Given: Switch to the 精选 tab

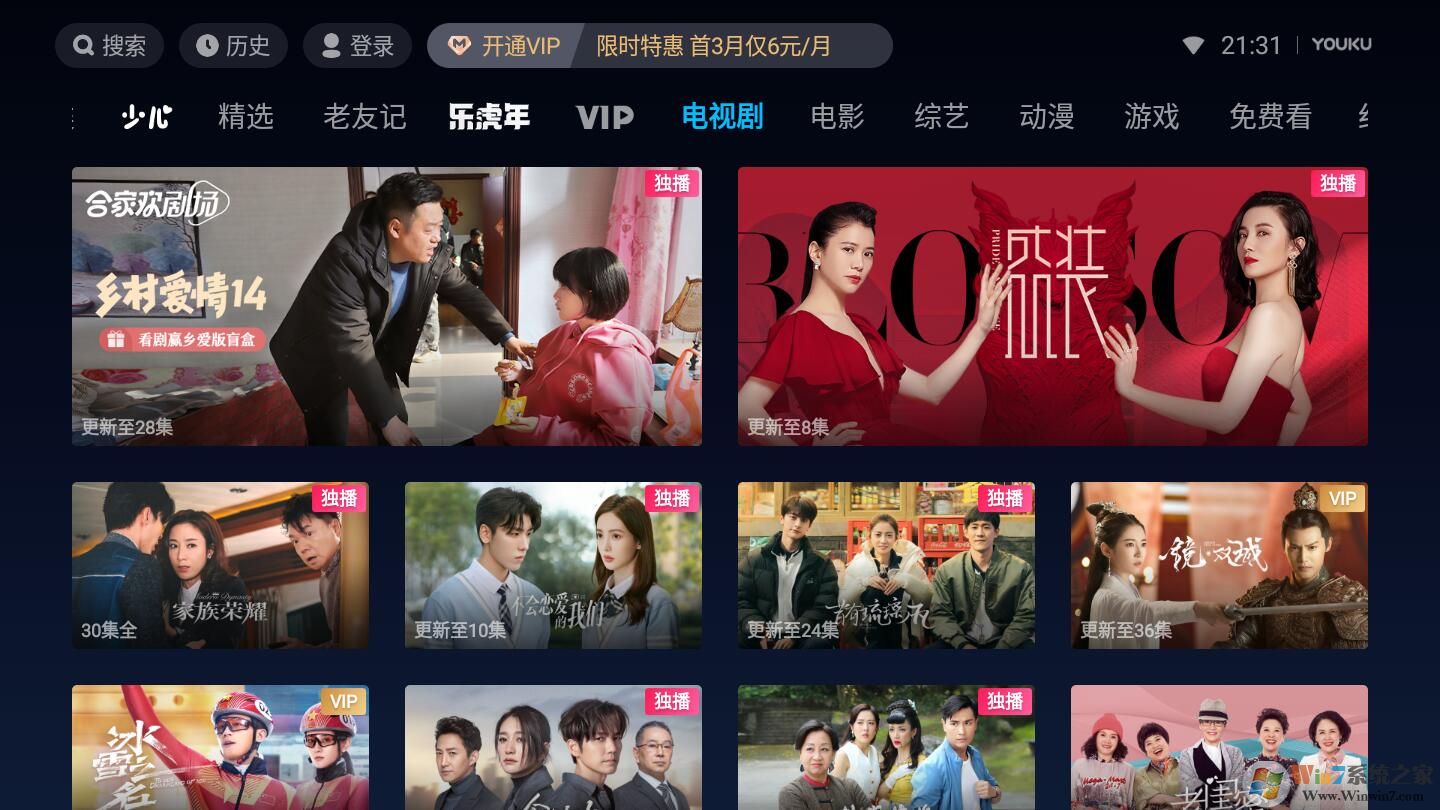Looking at the screenshot, I should 245,117.
